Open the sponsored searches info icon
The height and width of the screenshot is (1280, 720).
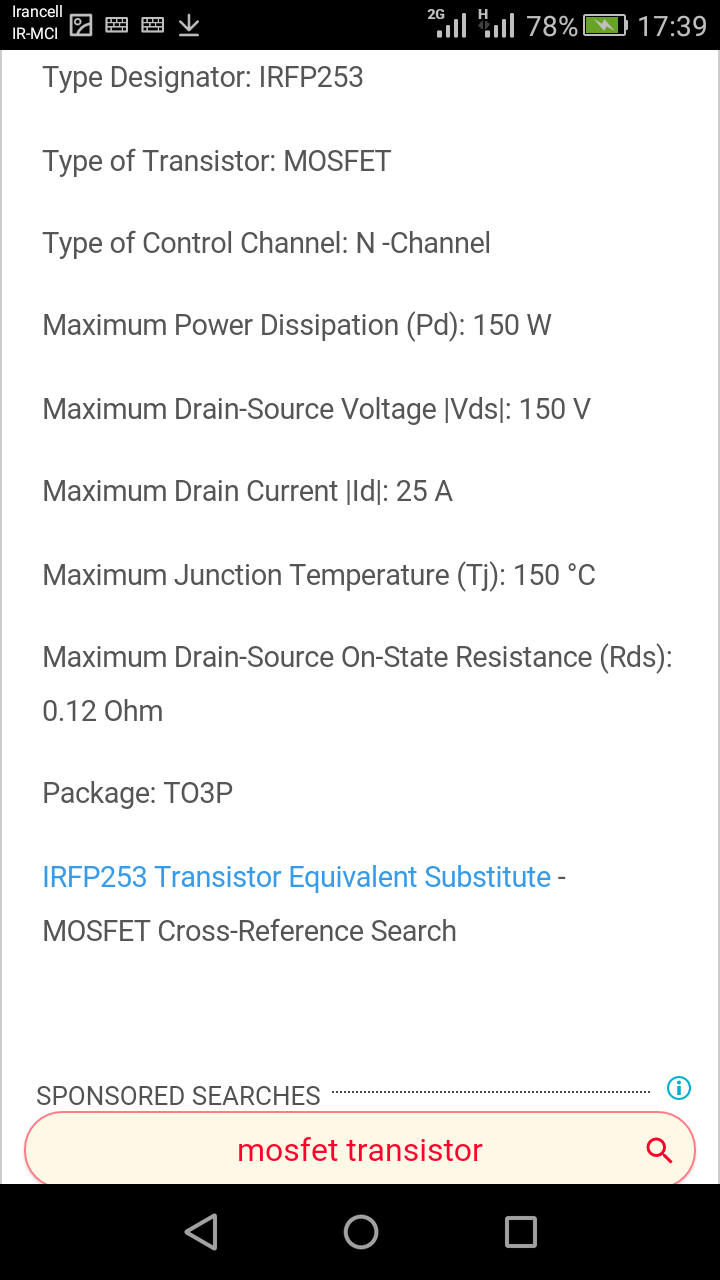(x=679, y=1088)
